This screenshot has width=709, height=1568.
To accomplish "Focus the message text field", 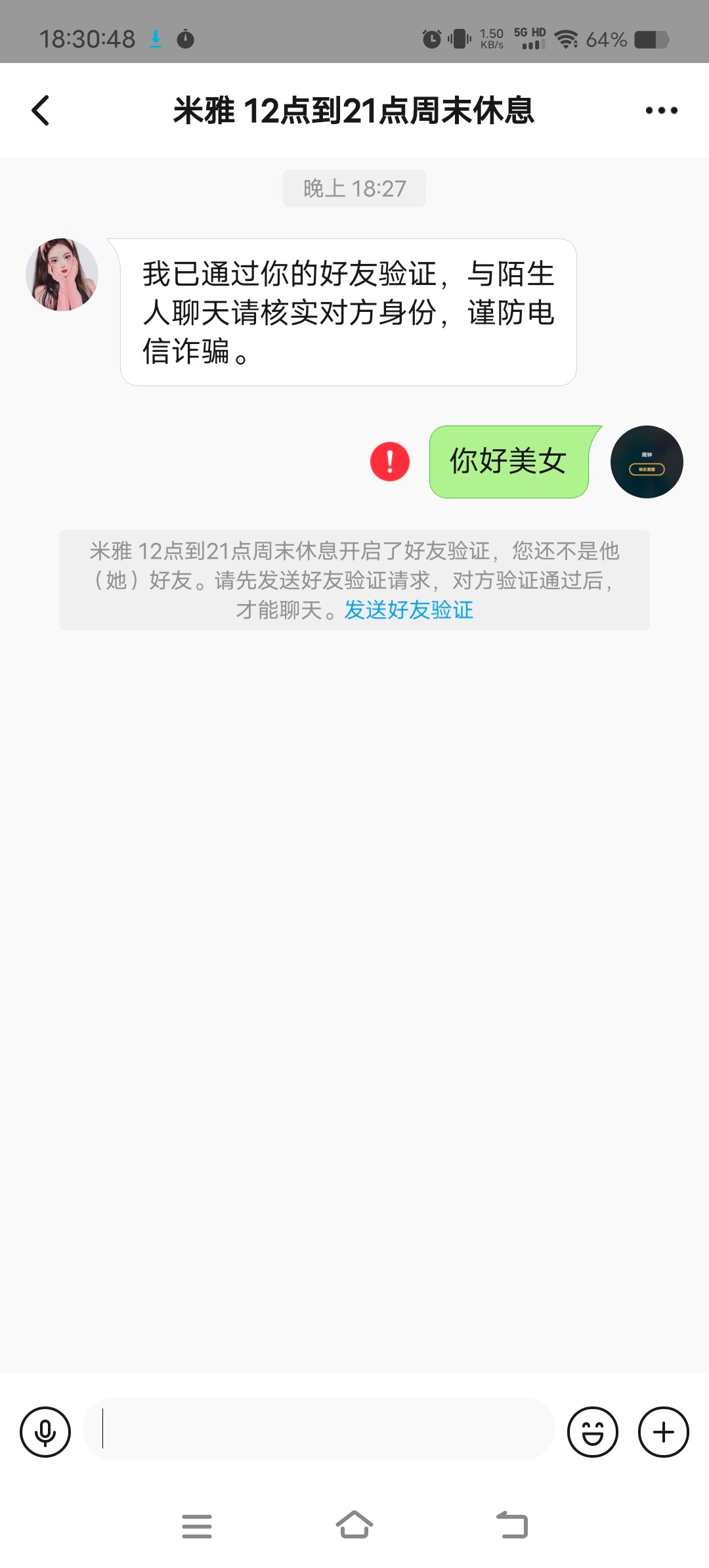I will (319, 1429).
